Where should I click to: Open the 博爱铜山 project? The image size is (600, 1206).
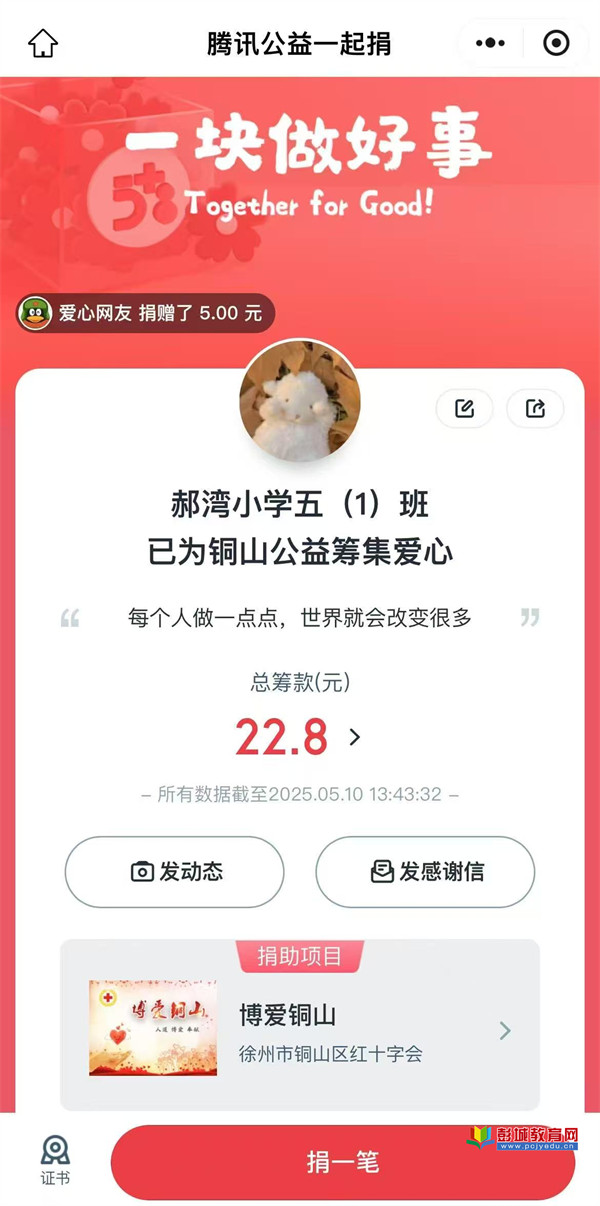click(300, 1029)
